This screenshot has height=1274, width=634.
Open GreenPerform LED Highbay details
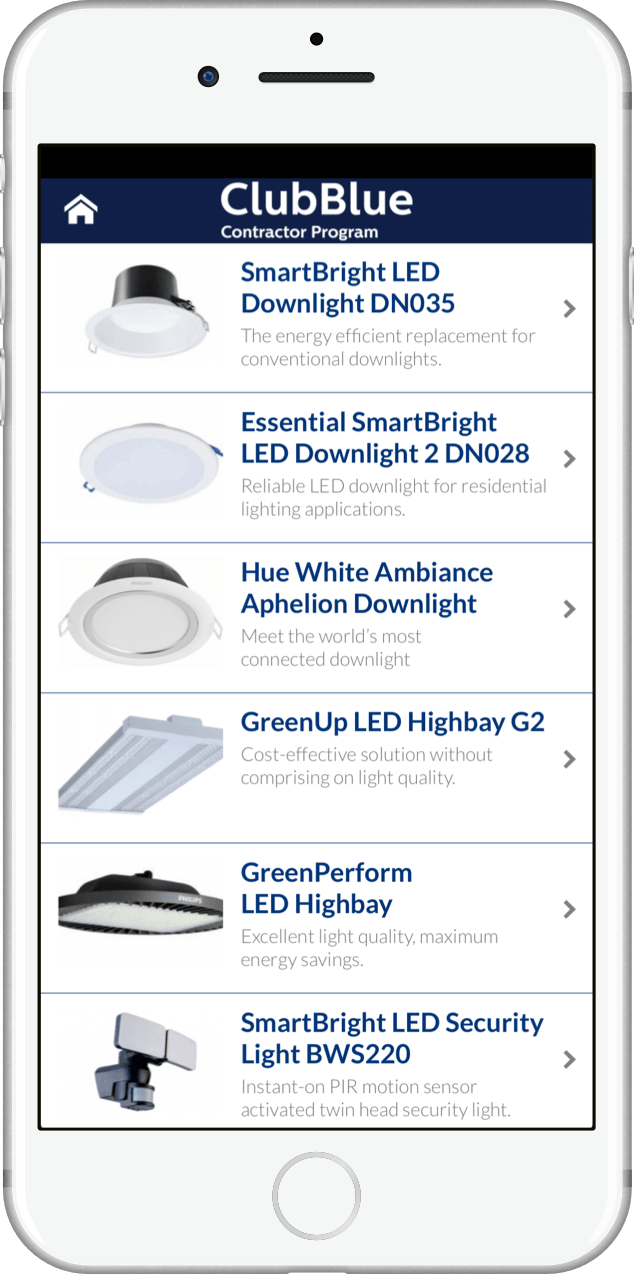pos(326,888)
